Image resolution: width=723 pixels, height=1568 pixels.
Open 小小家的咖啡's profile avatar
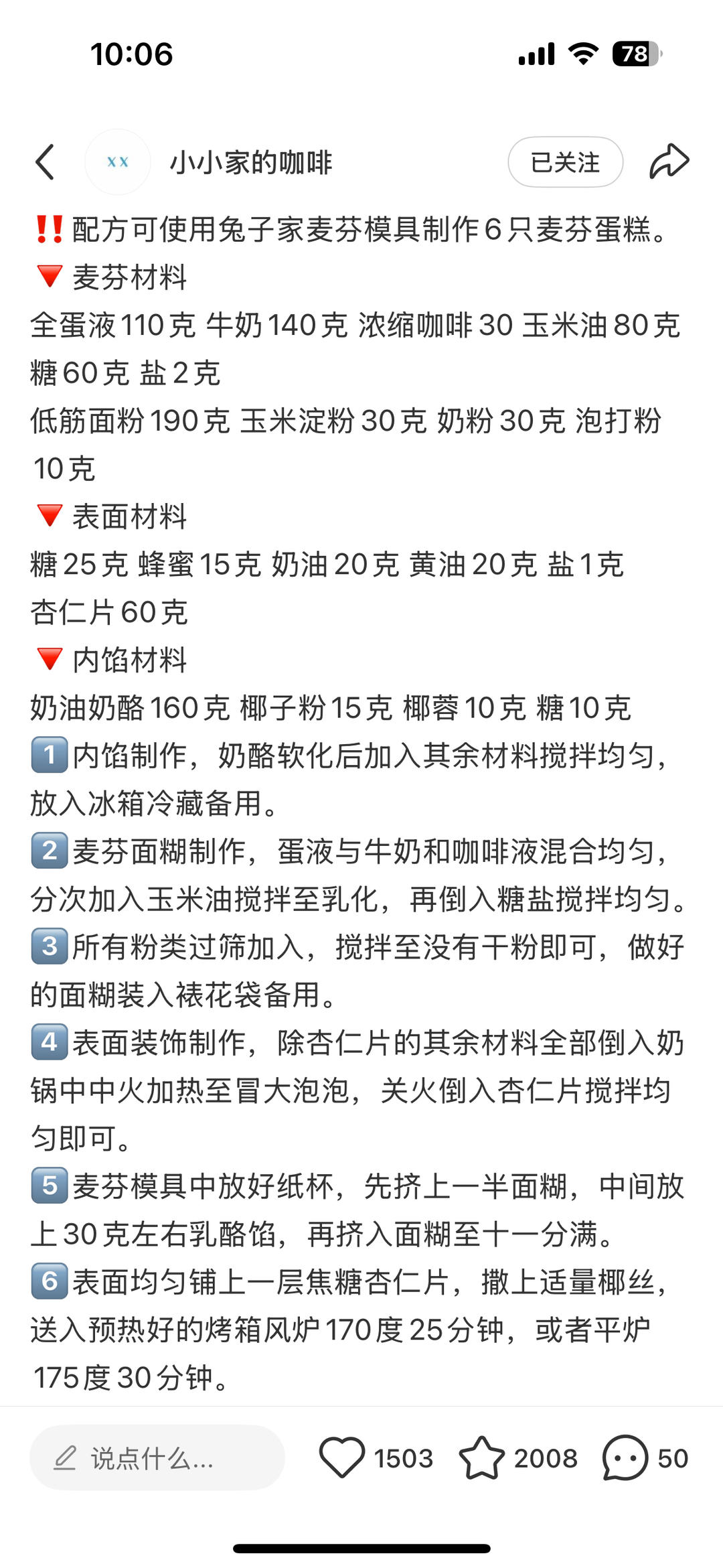pos(117,161)
